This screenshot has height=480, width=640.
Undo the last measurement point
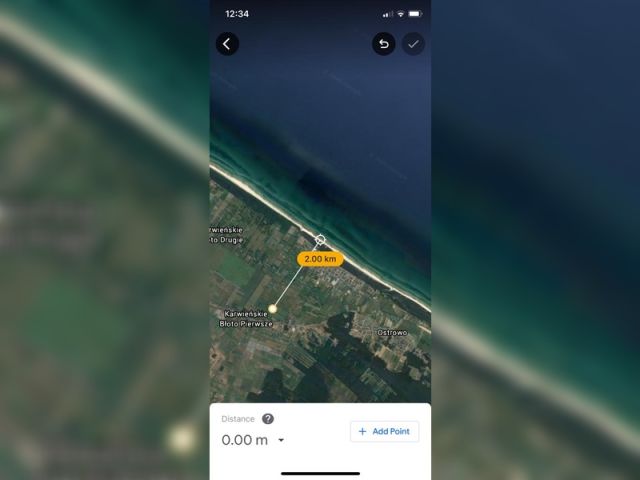[x=384, y=44]
